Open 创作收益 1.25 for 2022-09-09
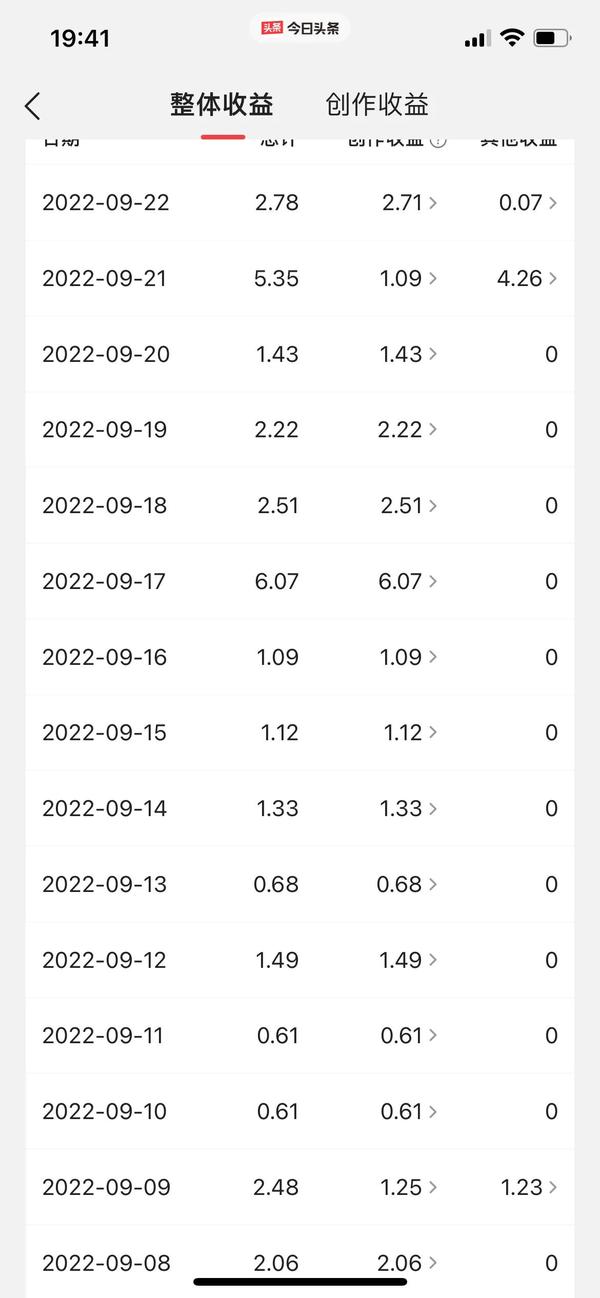The height and width of the screenshot is (1298, 600). [410, 1188]
